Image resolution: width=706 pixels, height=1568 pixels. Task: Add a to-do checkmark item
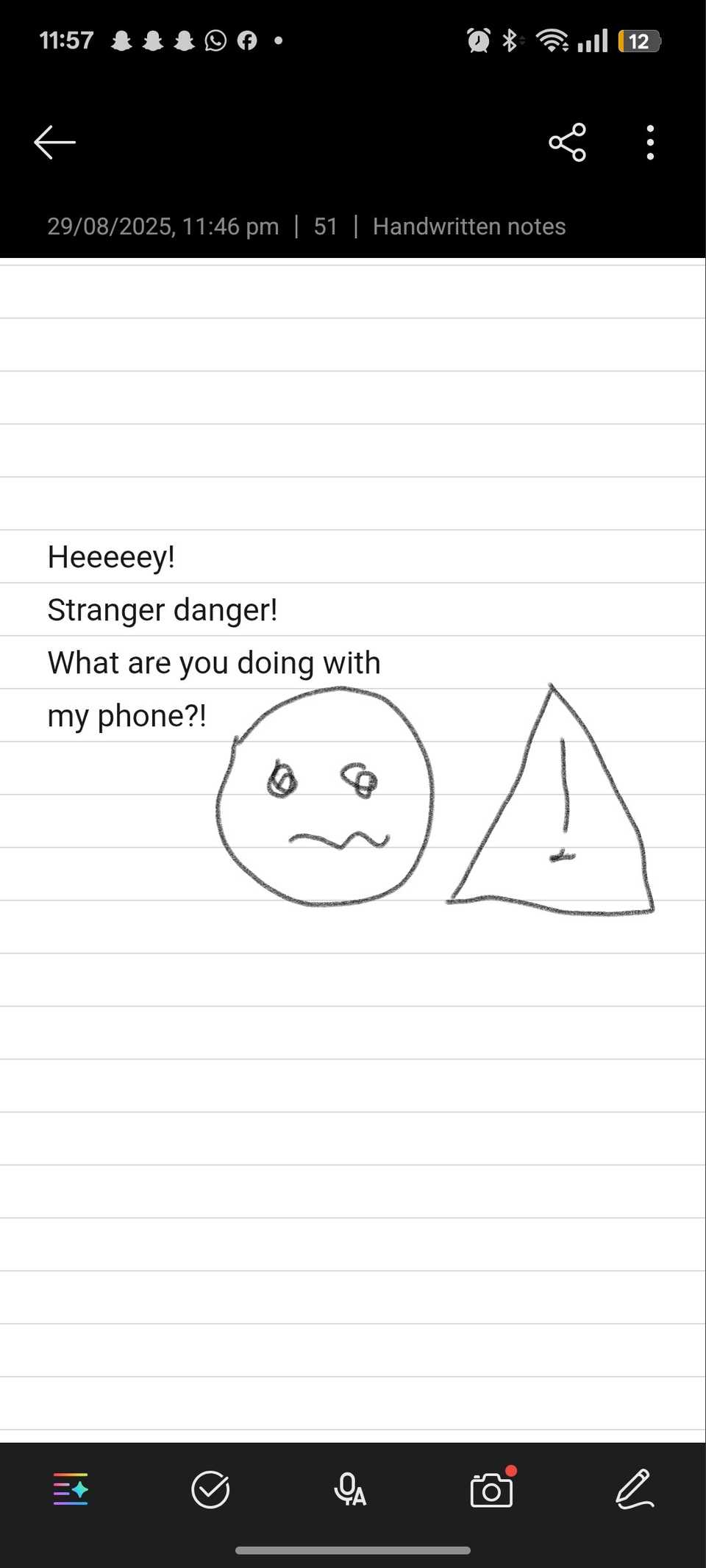click(210, 1489)
